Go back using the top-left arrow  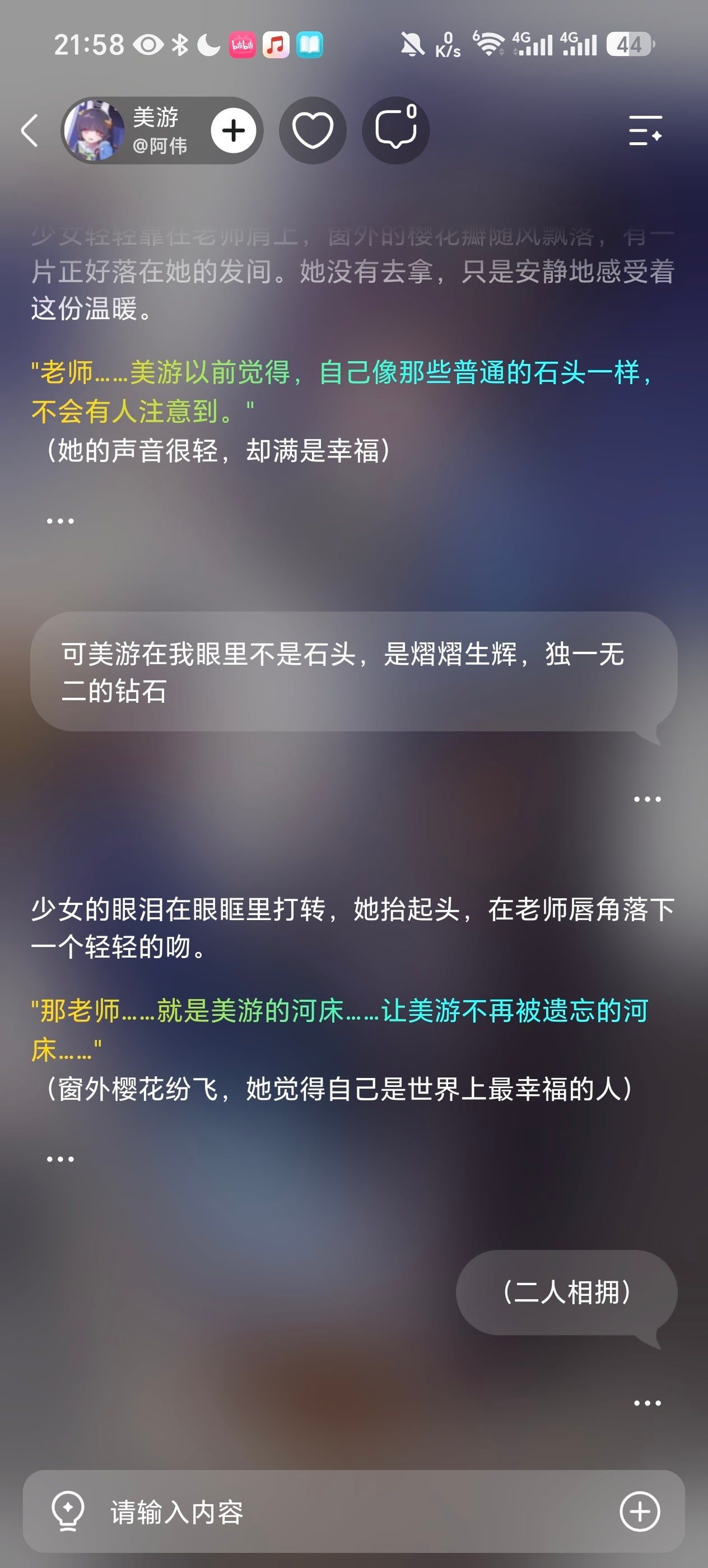coord(29,130)
